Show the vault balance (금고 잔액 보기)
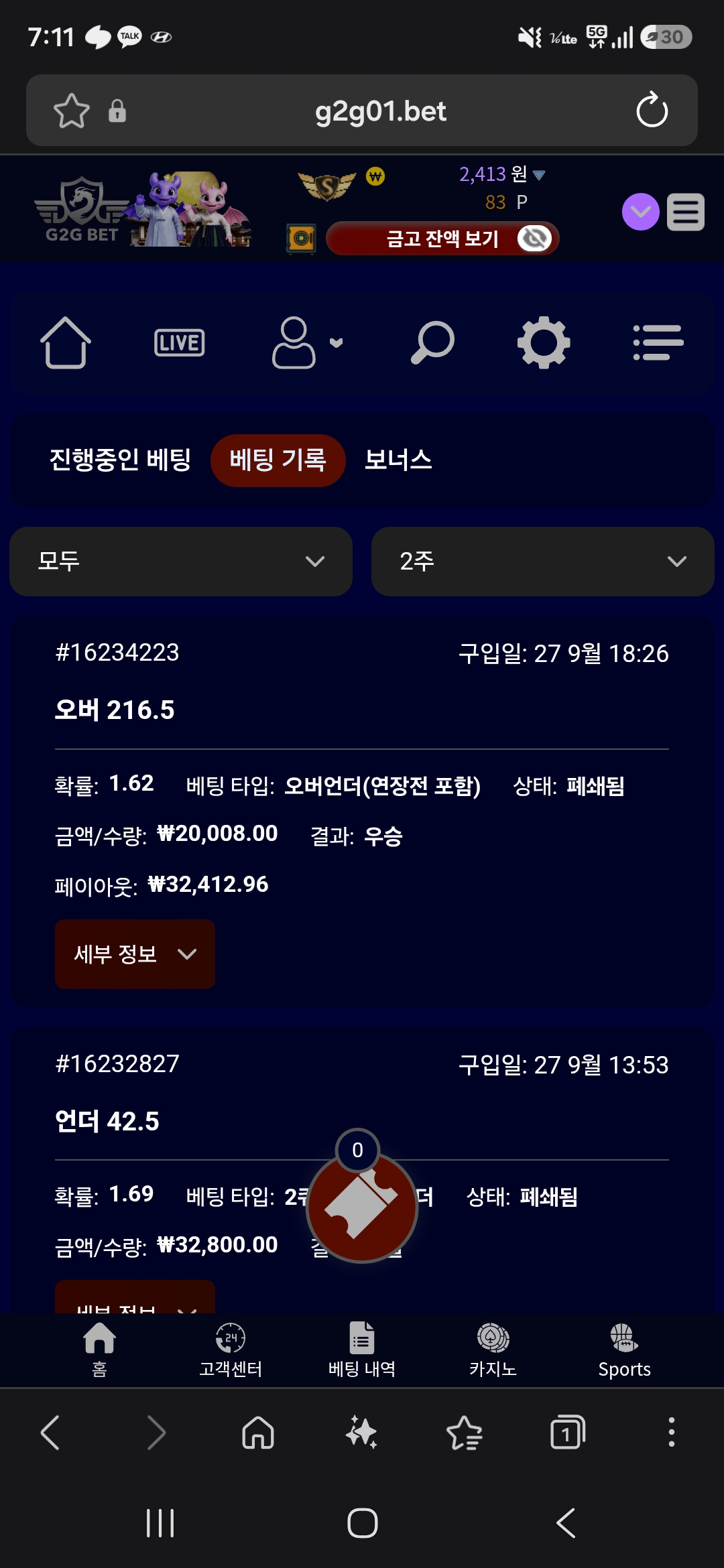The image size is (724, 1568). click(442, 239)
